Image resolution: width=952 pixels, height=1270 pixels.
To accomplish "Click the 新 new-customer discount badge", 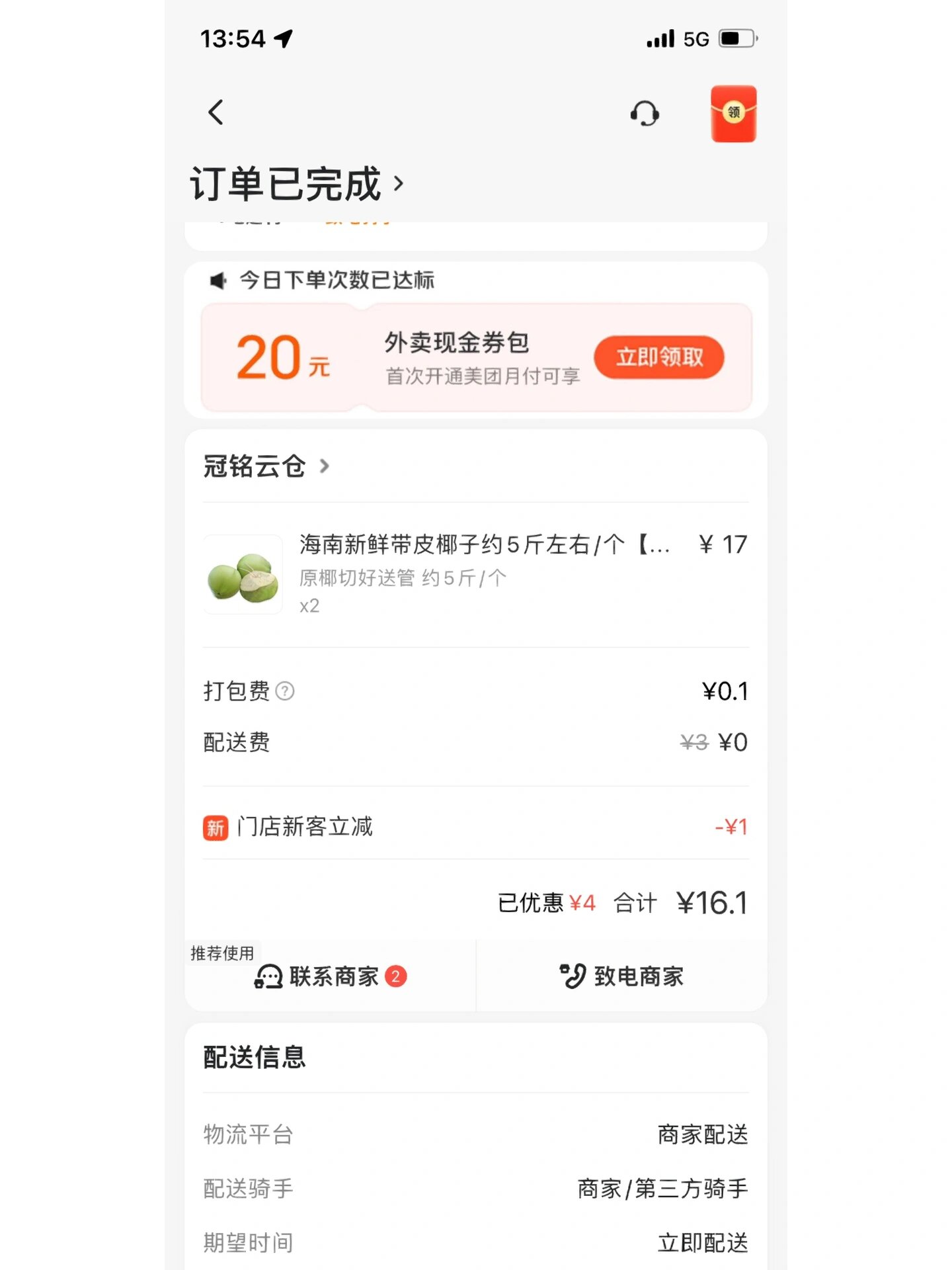I will coord(214,828).
